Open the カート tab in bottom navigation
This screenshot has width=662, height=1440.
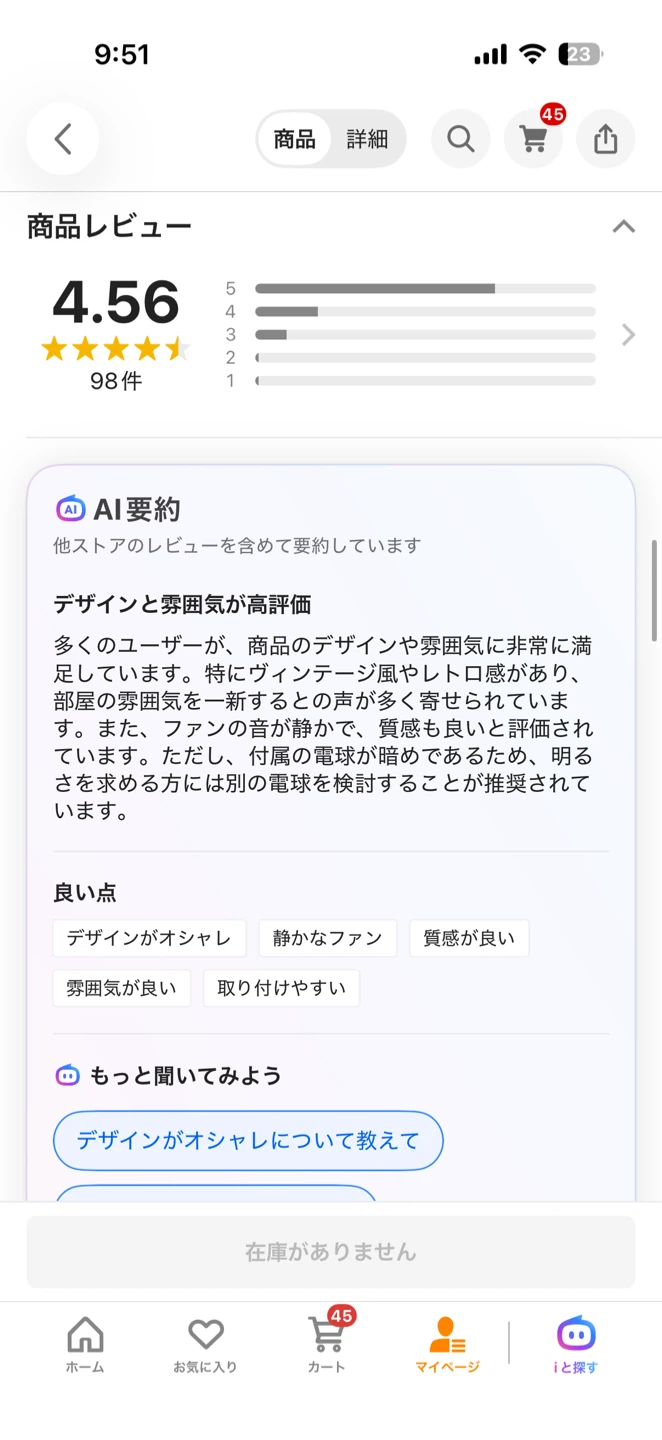(x=327, y=1345)
